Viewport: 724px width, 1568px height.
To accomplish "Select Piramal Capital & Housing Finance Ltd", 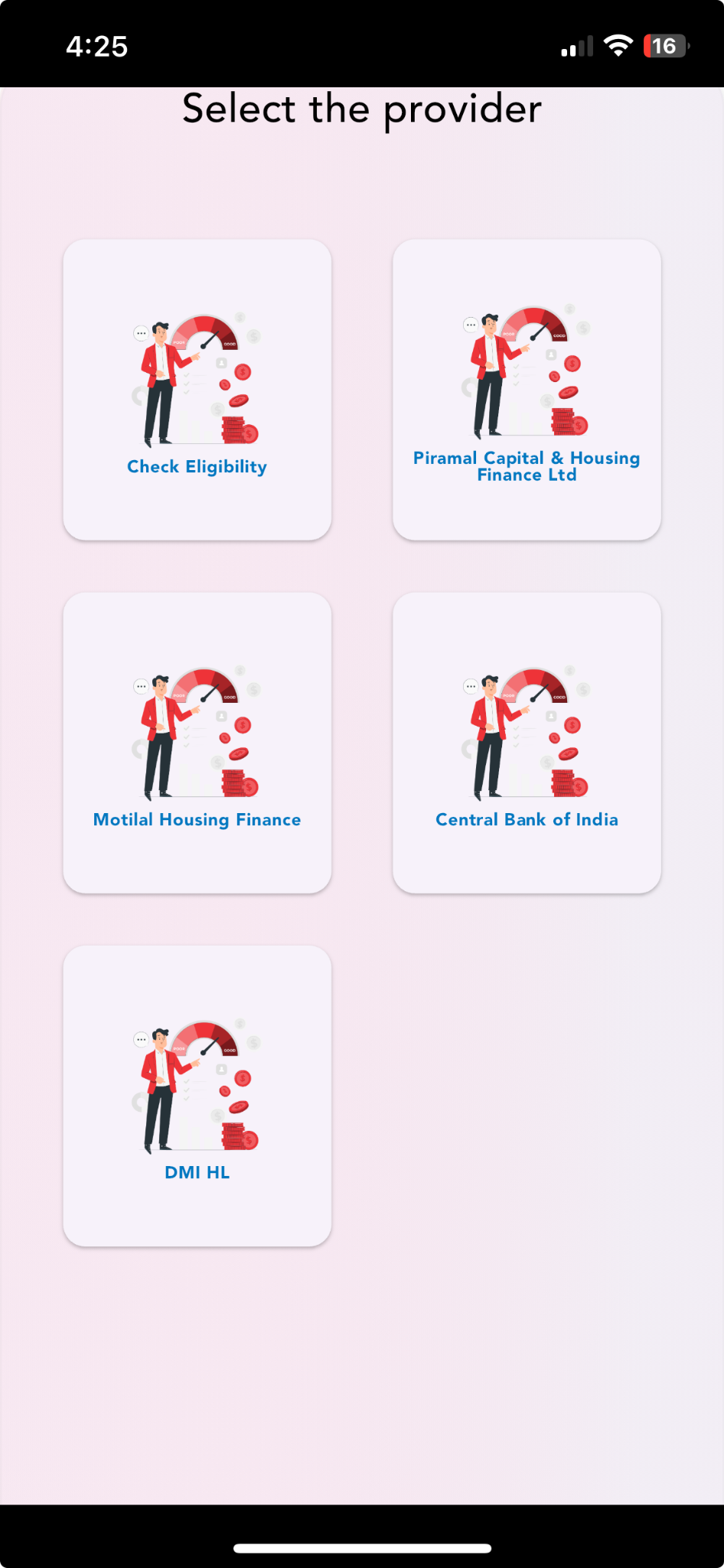I will coord(527,390).
